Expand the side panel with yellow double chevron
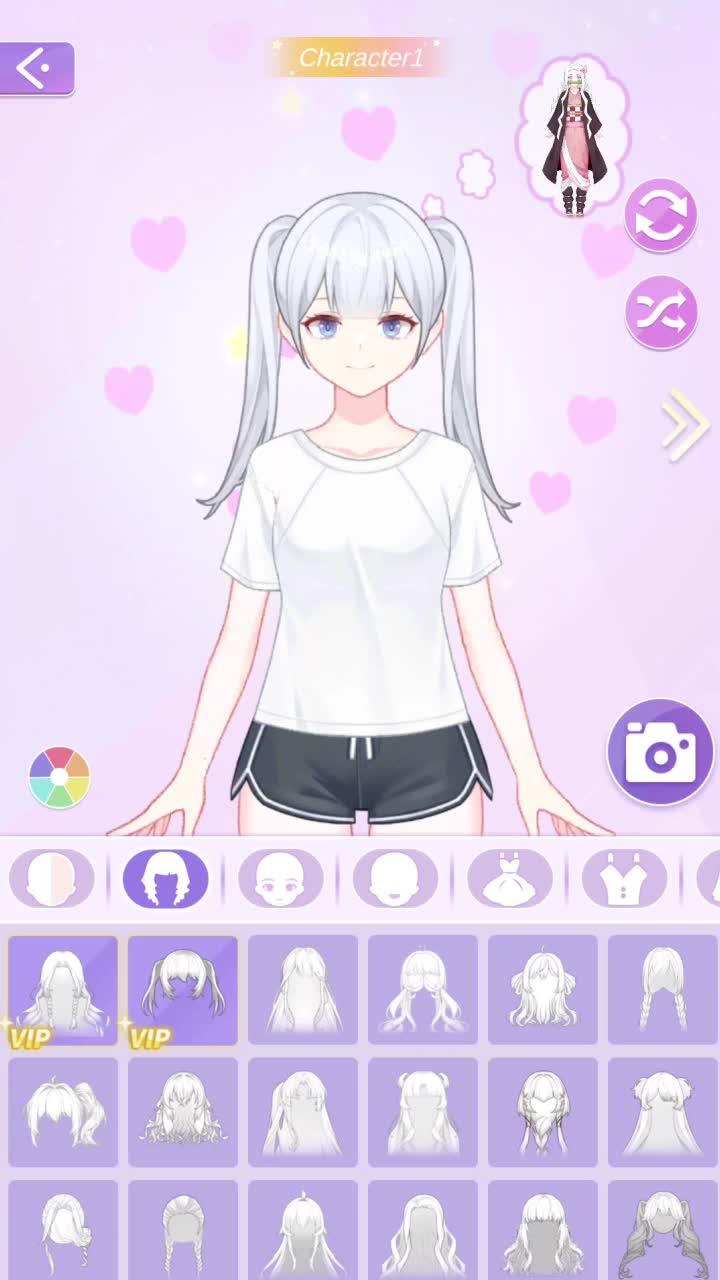720x1280 pixels. tap(684, 421)
